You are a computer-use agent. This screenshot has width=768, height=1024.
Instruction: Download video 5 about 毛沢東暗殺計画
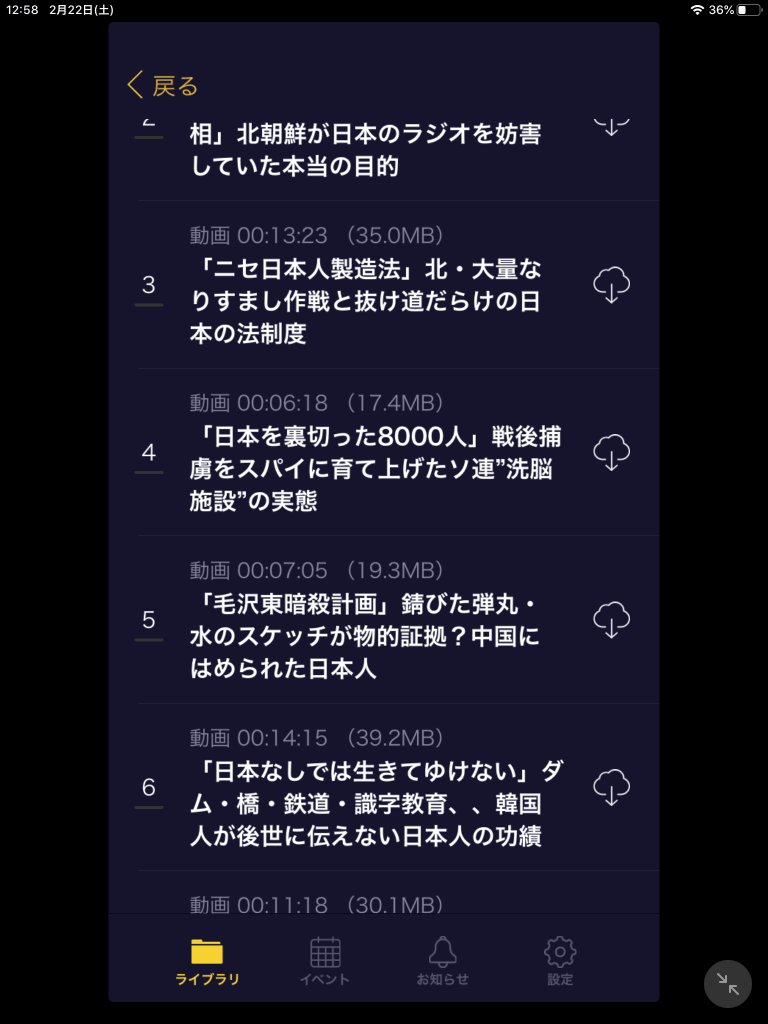point(611,620)
